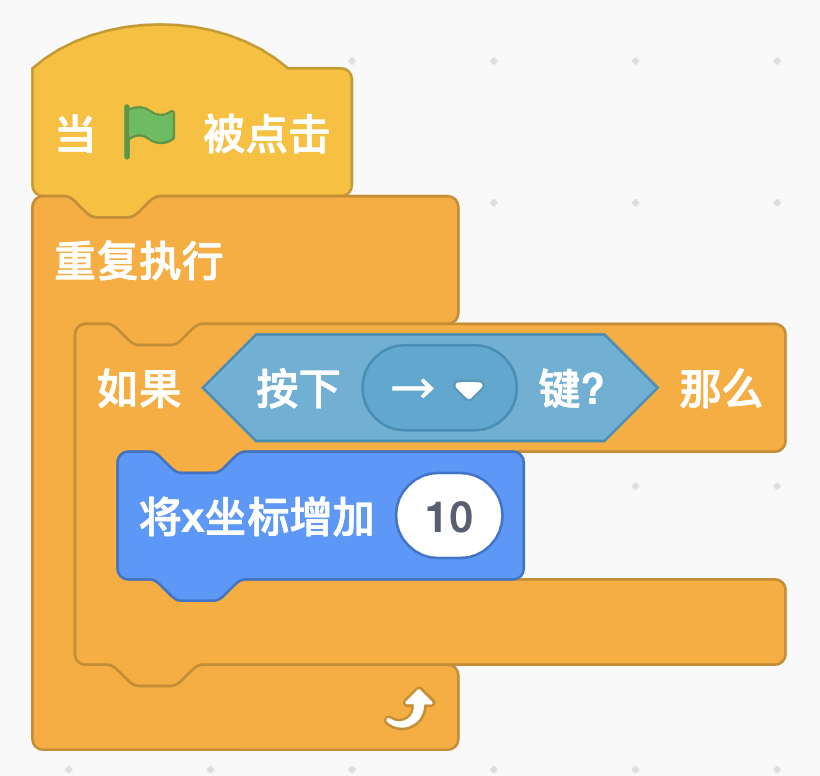This screenshot has height=776, width=820.
Task: Open the arrow key dropdown in the sensing block
Action: (x=439, y=388)
